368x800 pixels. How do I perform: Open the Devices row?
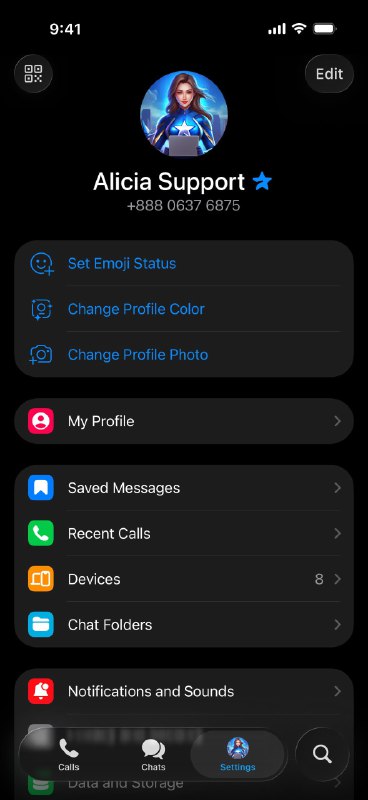click(x=184, y=579)
